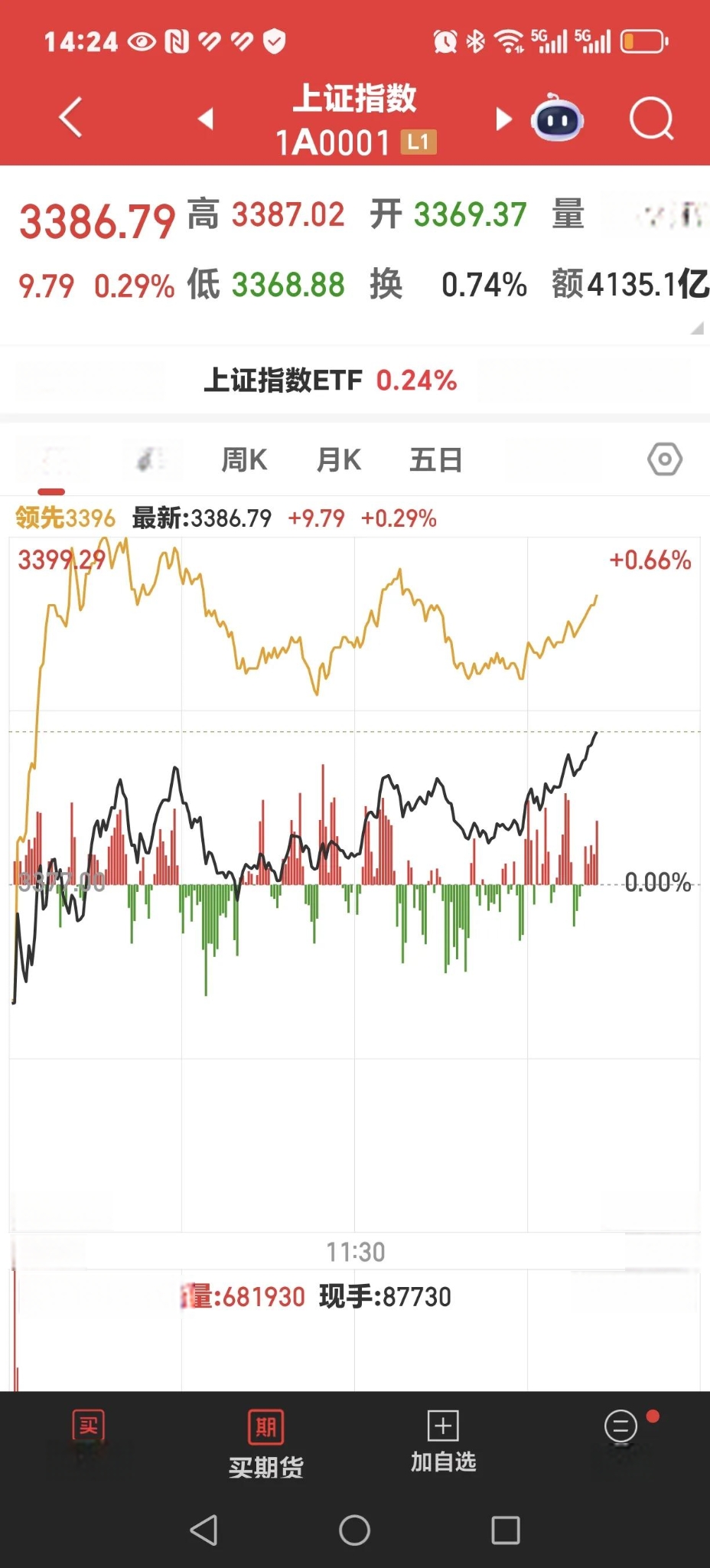Screen dimensions: 710x1568
Task: Open chart settings hexagon icon
Action: [x=664, y=459]
